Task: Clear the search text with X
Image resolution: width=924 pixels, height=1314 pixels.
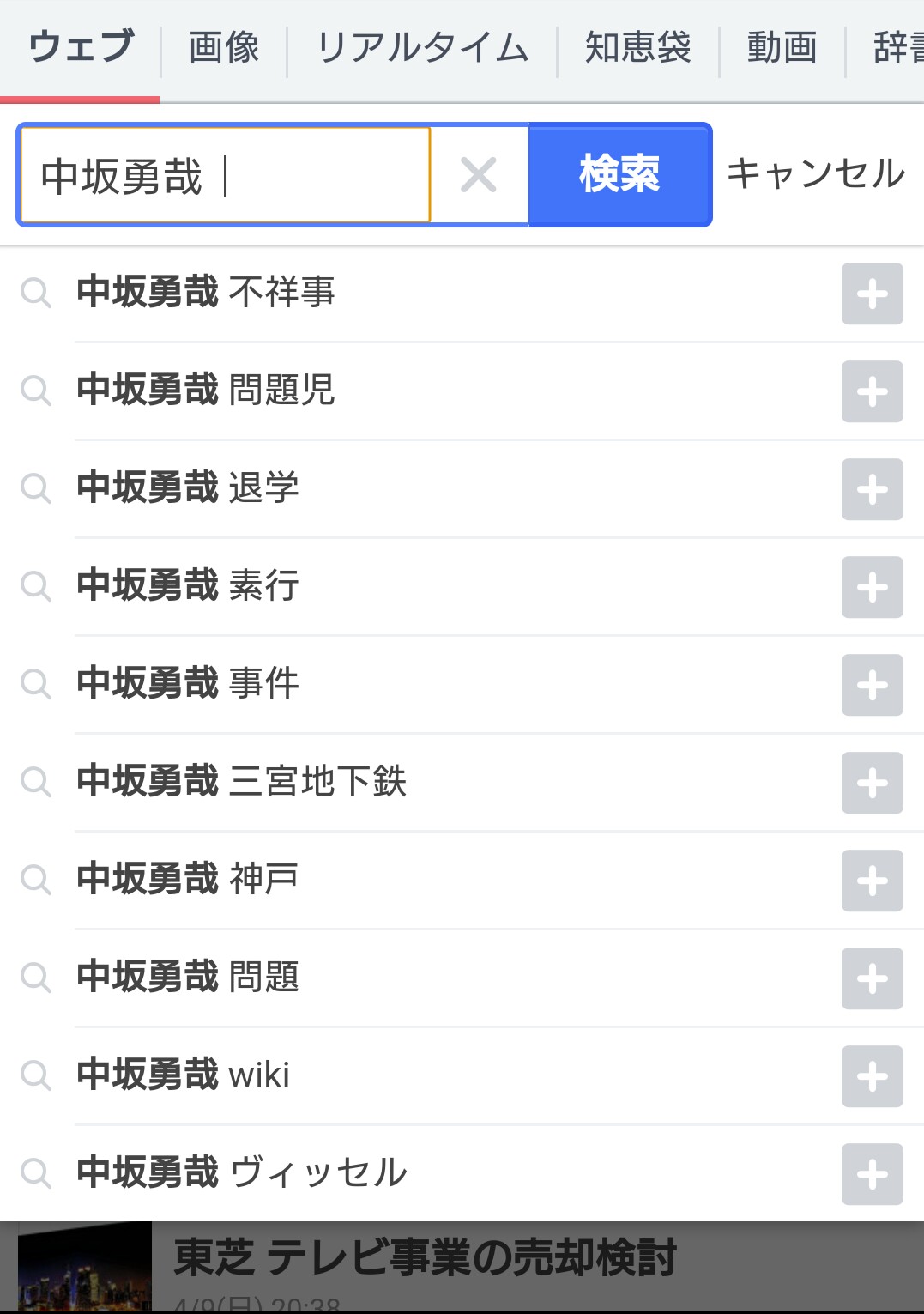Action: tap(479, 175)
